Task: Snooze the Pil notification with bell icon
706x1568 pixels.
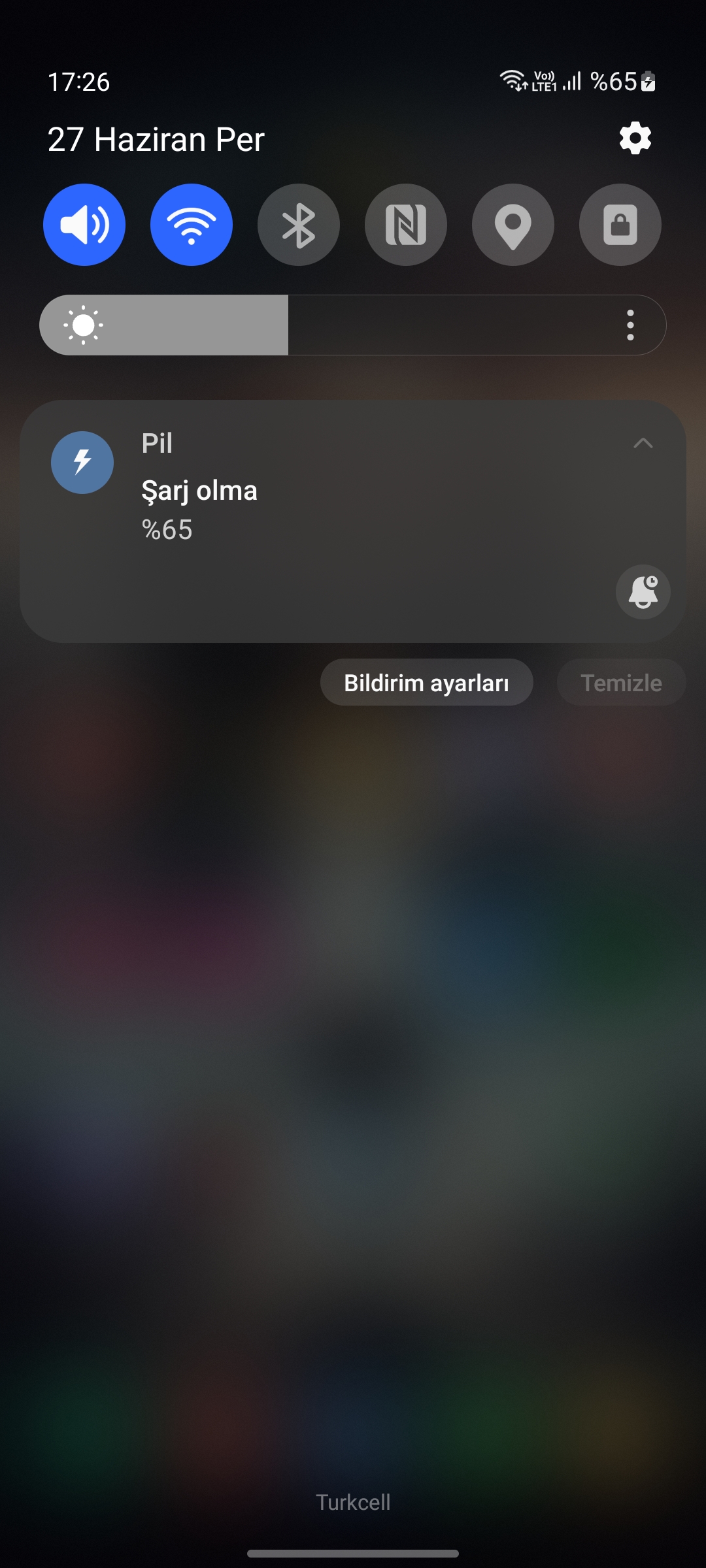Action: pos(643,592)
